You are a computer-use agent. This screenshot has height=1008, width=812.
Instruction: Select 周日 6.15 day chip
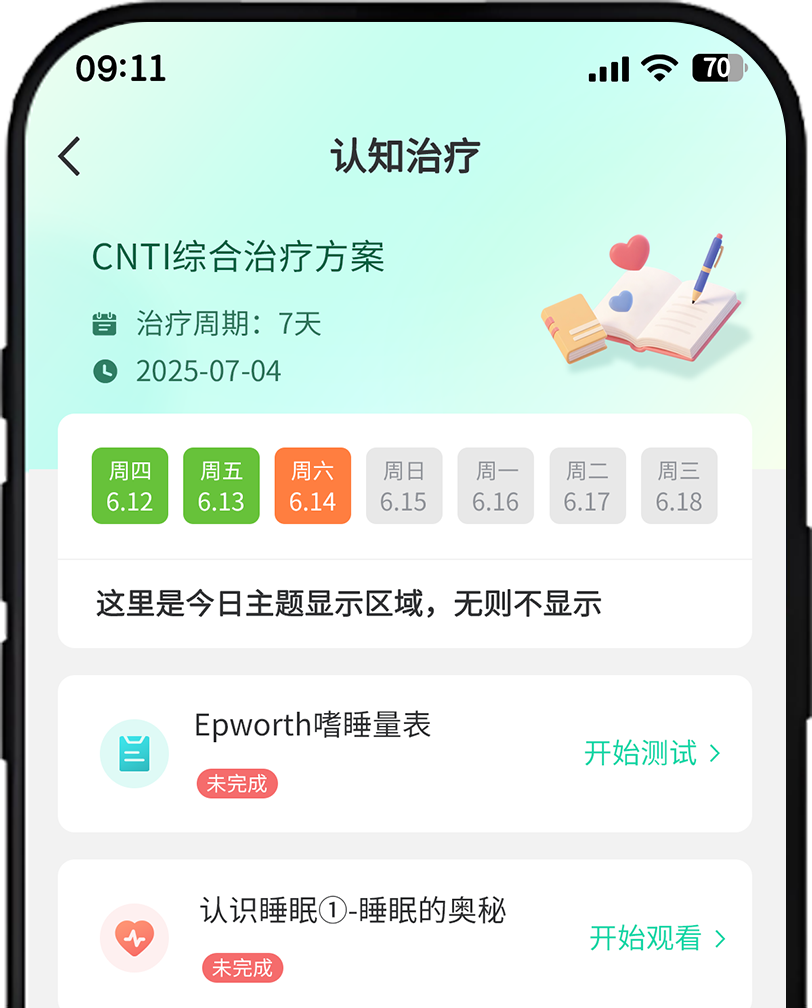404,486
